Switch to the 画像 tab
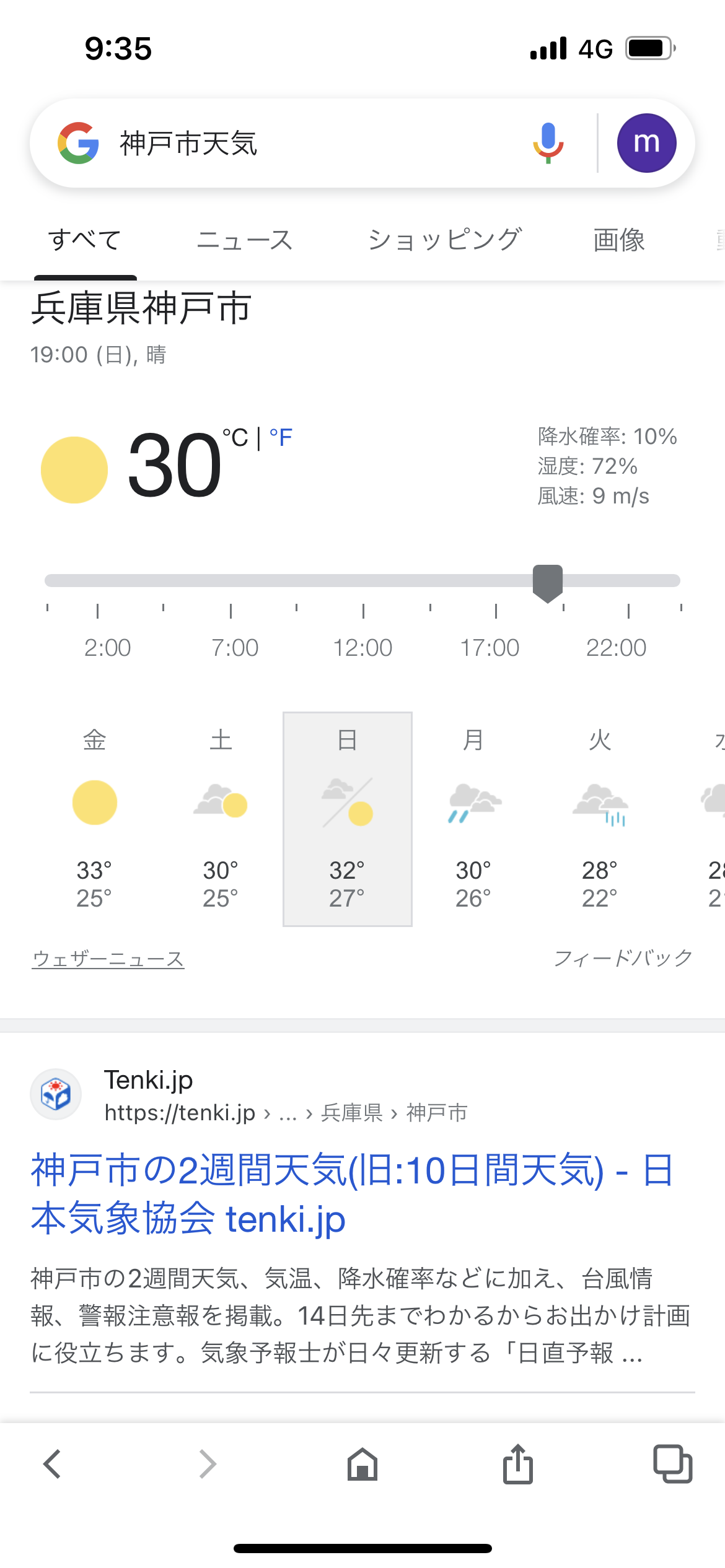725x1568 pixels. tap(619, 240)
